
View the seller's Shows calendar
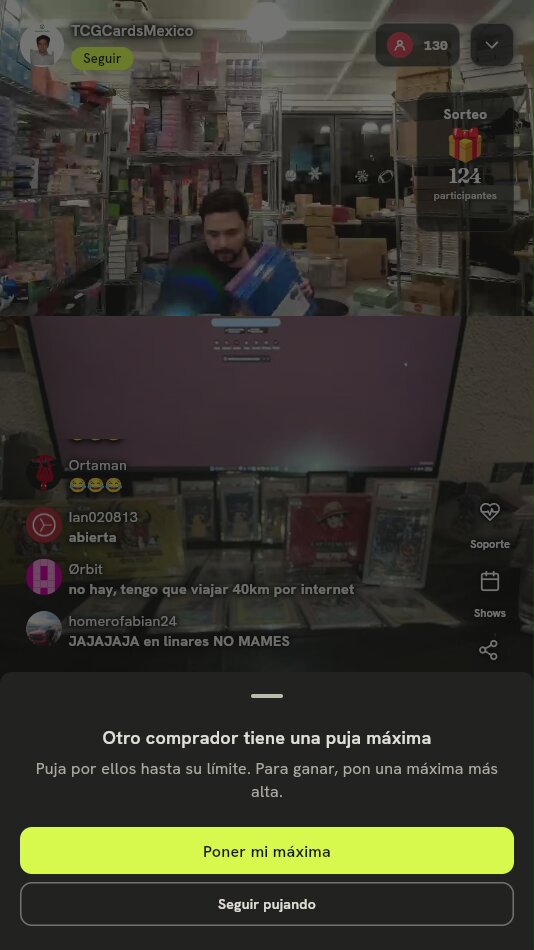pyautogui.click(x=489, y=594)
